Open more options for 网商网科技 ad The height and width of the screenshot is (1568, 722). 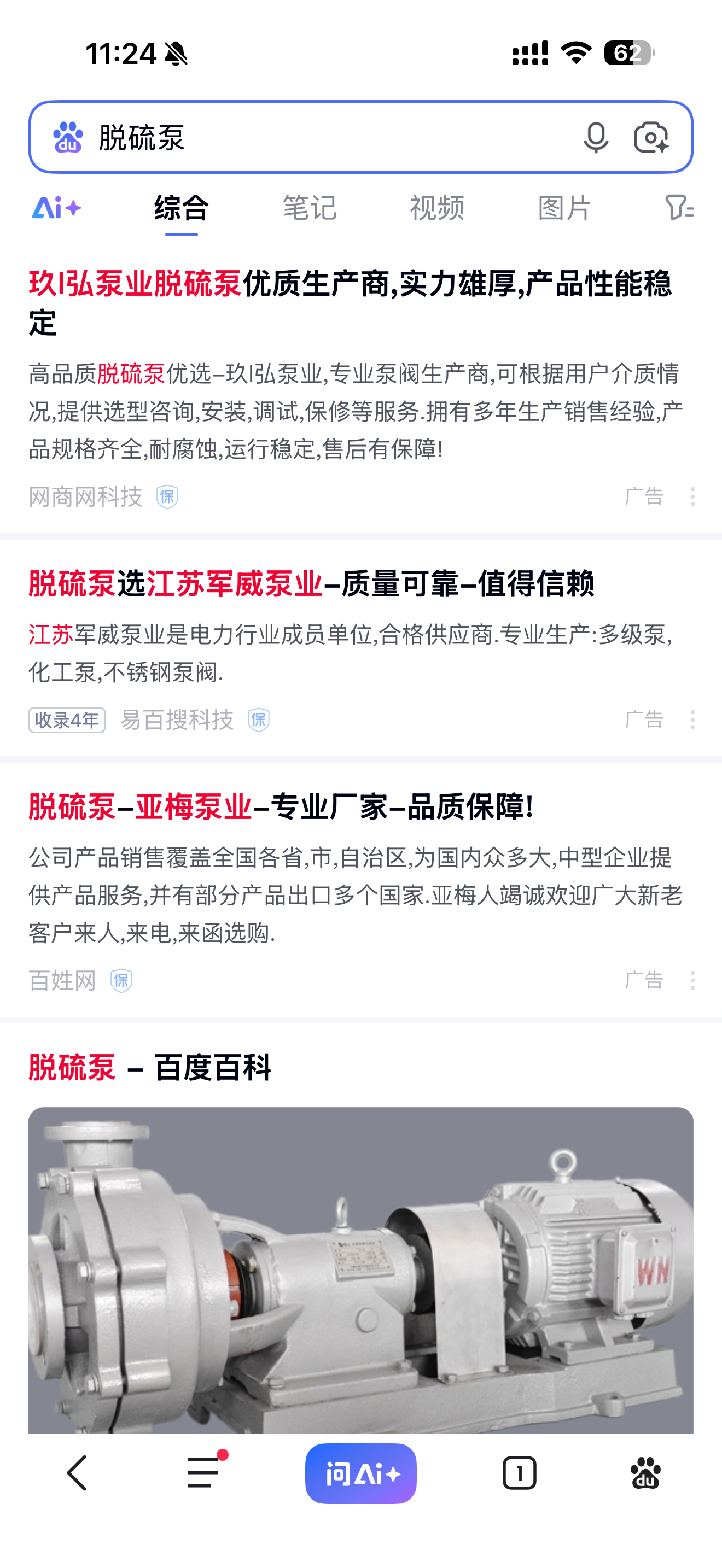pos(692,496)
